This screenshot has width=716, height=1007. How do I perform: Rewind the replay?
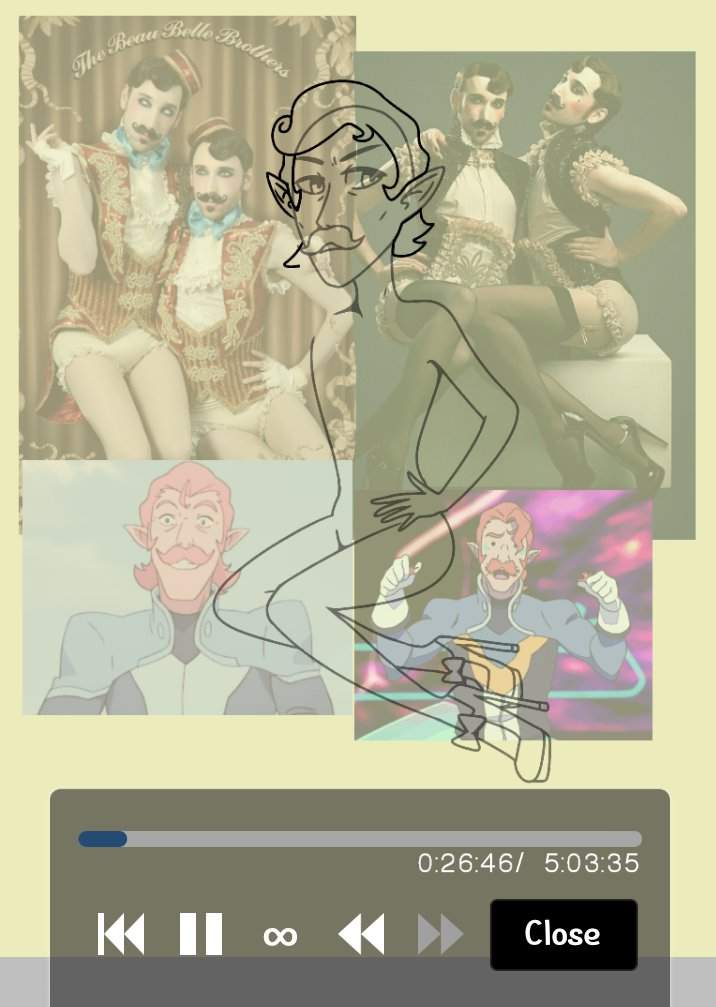click(x=360, y=934)
